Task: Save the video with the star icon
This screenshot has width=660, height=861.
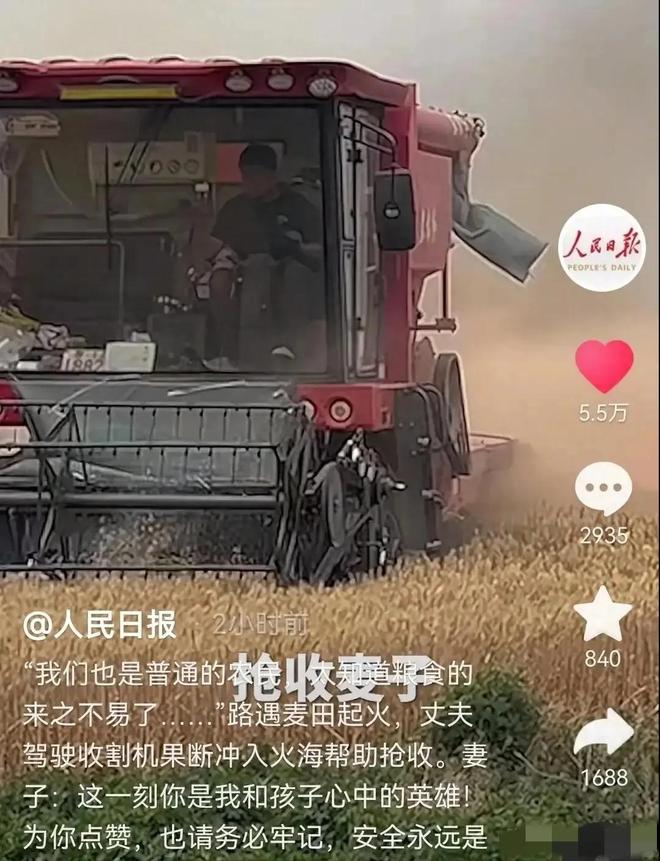Action: click(603, 615)
